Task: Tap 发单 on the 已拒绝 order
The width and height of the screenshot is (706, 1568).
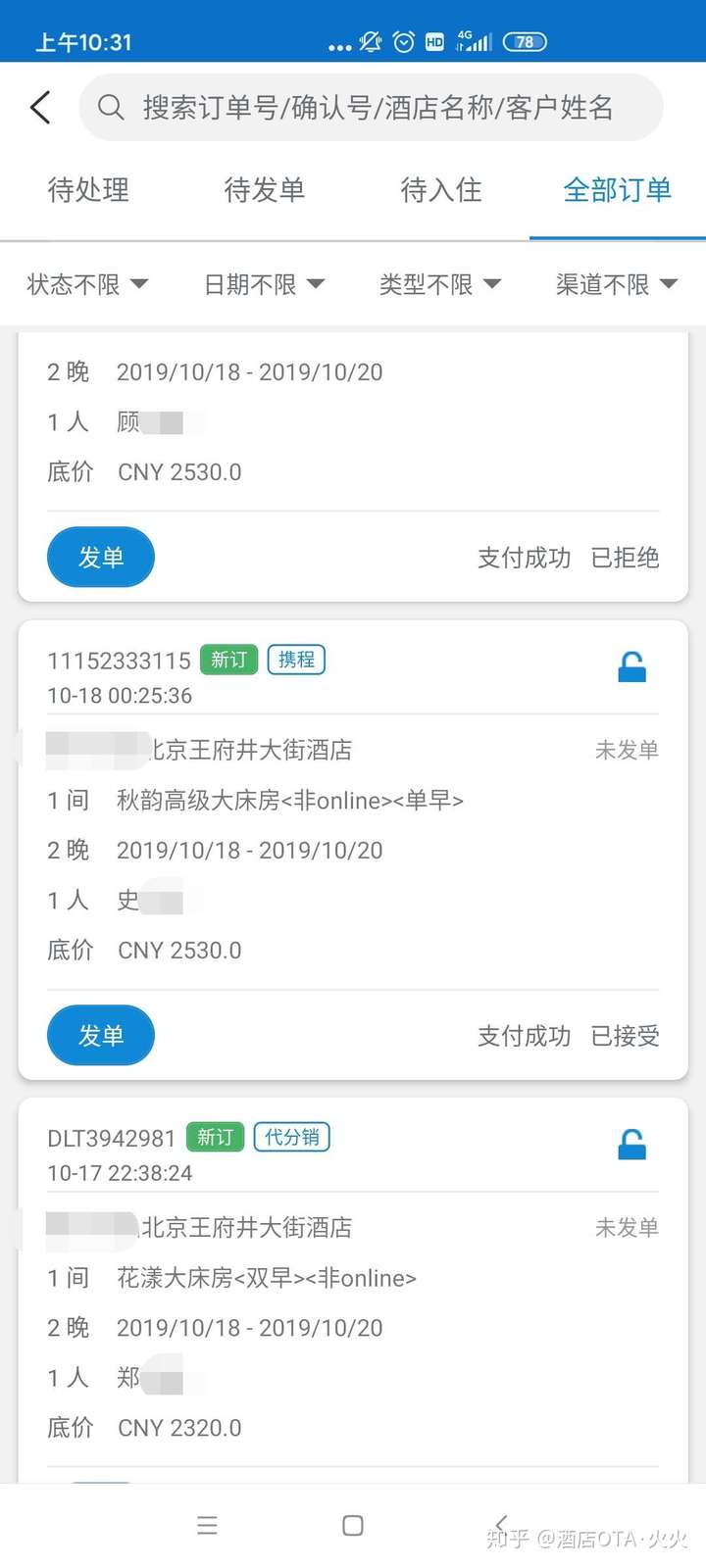Action: [101, 557]
